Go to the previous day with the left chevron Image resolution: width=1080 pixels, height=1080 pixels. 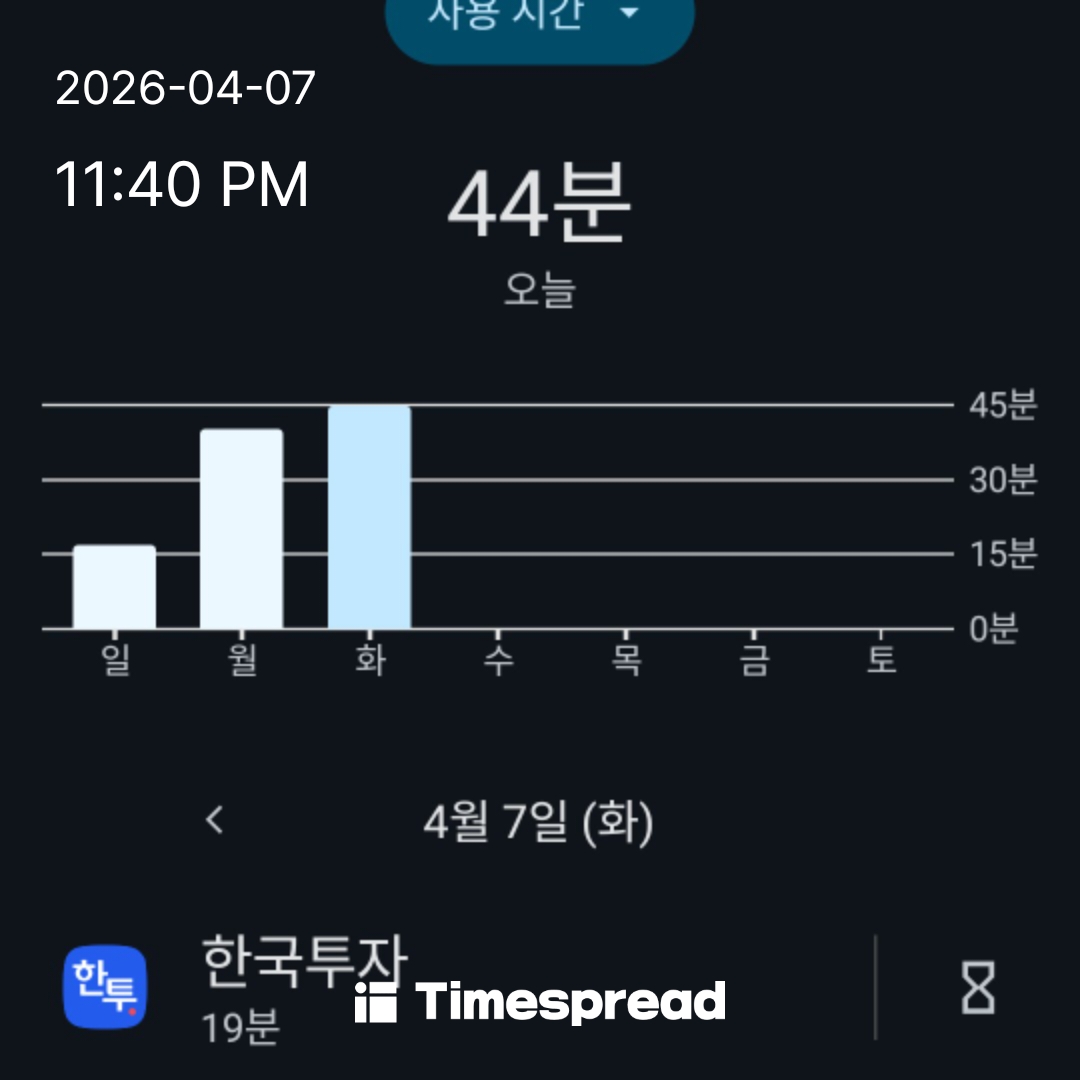[x=214, y=821]
